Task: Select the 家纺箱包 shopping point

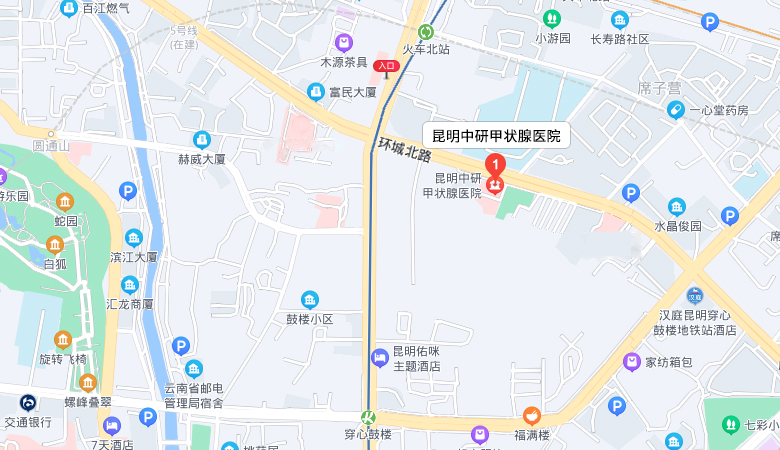Action: click(631, 362)
